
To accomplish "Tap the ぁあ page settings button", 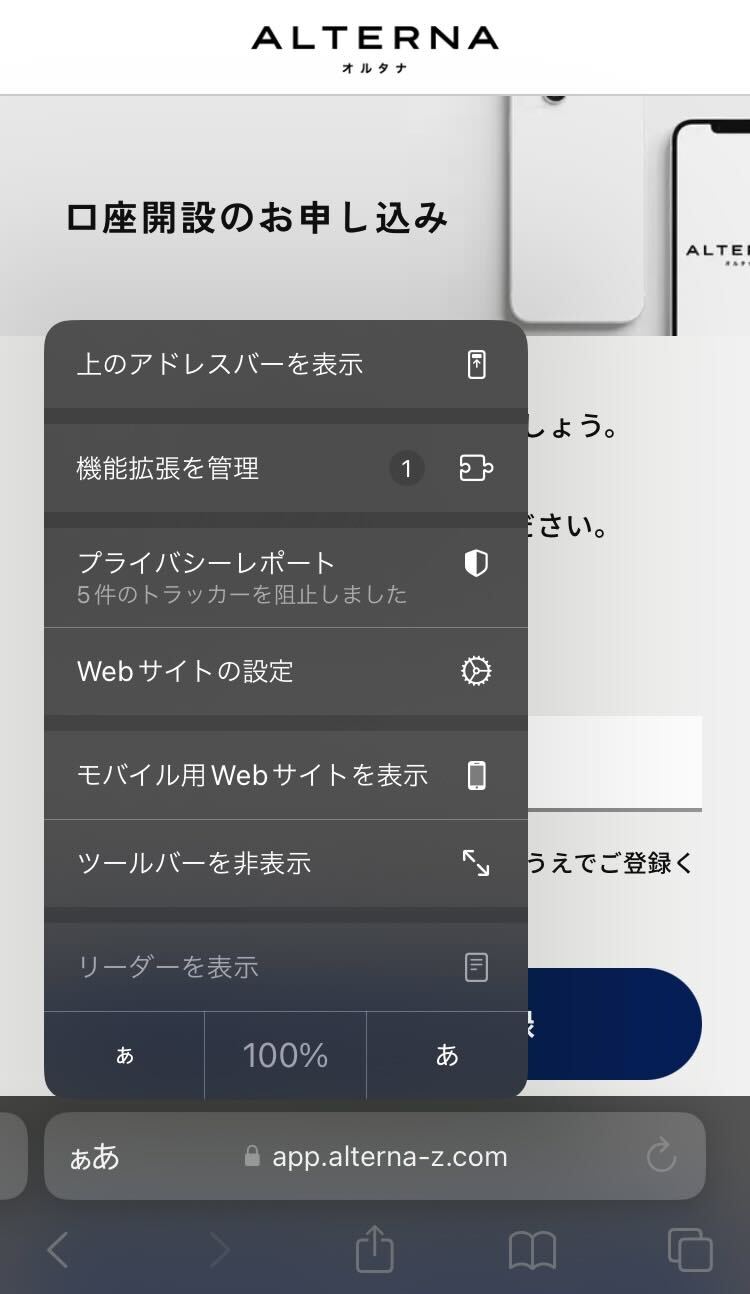I will coord(95,1157).
